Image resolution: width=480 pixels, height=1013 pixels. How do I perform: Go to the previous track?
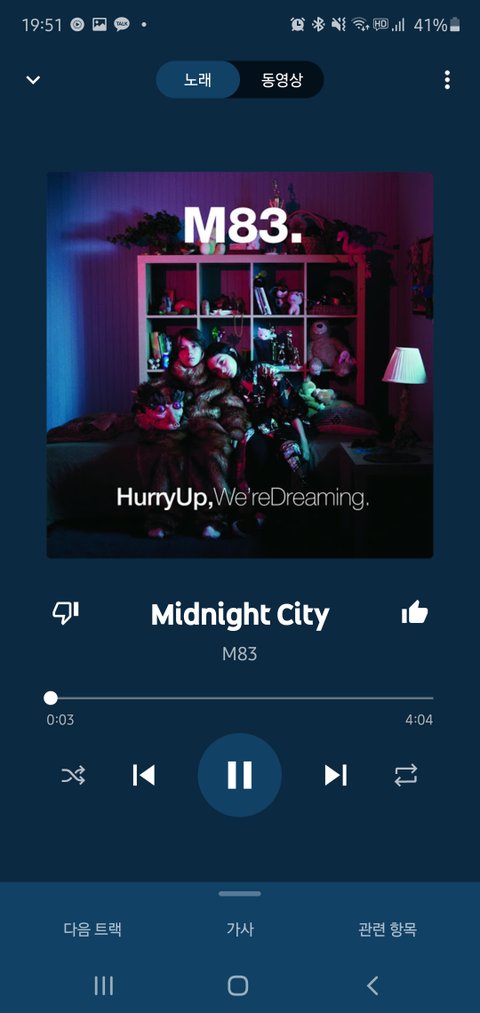click(143, 775)
